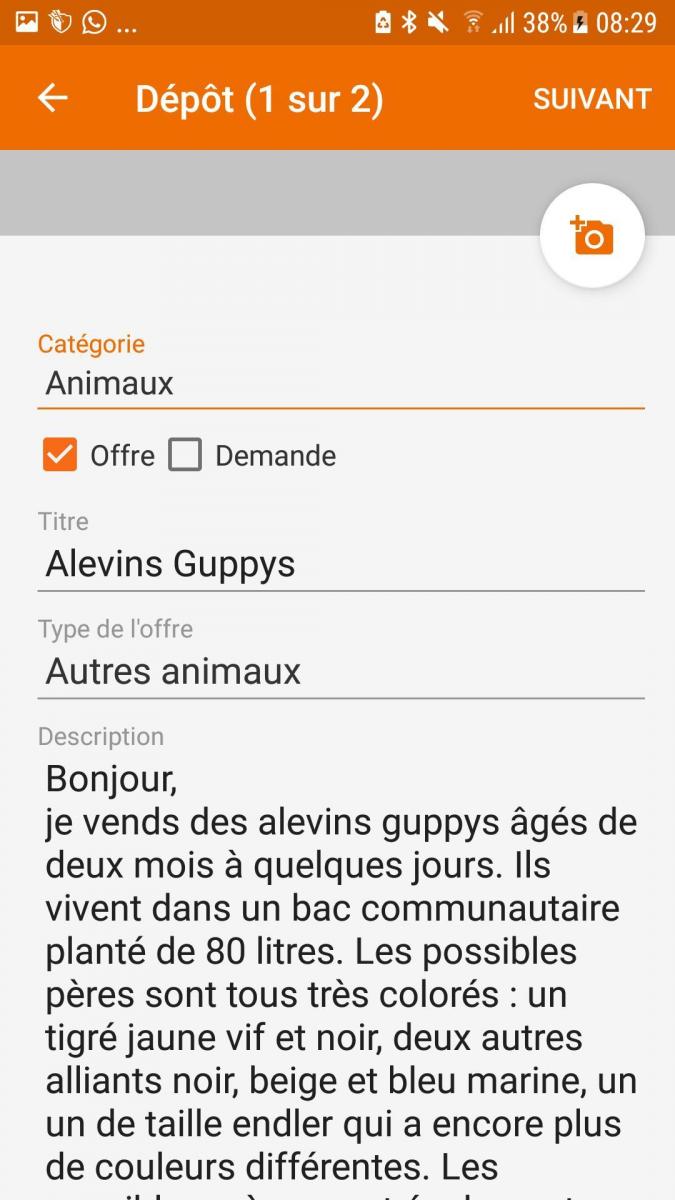Tap SUIVANT to continue
675x1200 pixels.
[592, 99]
